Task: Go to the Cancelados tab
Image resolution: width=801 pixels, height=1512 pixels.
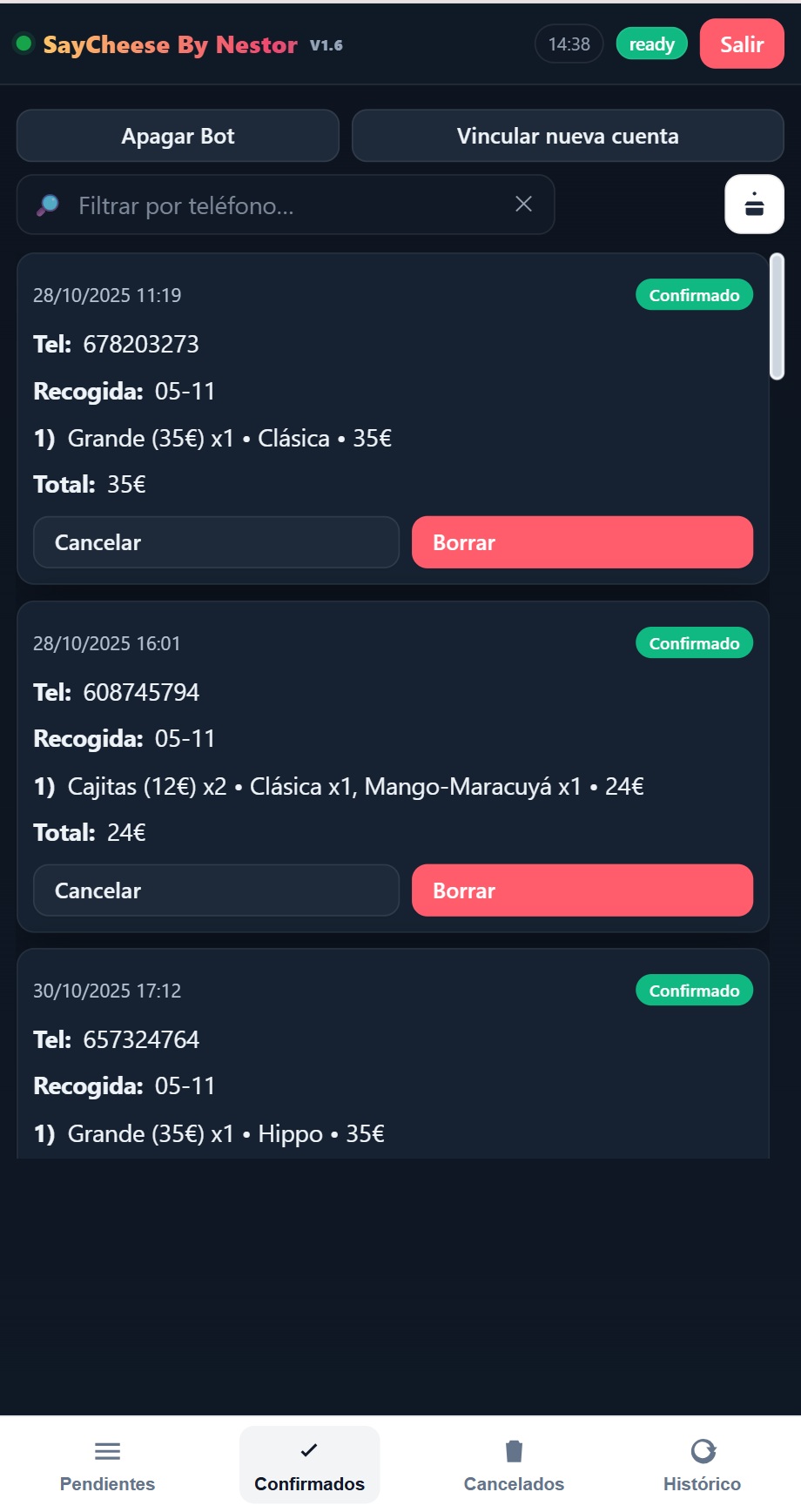Action: [514, 1465]
